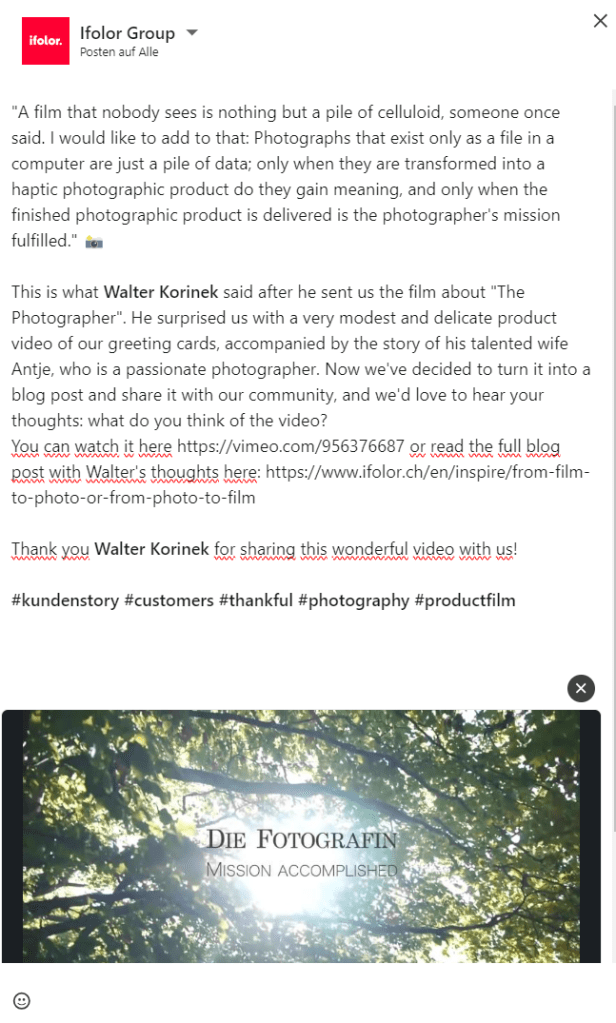Close the post composer dialog
Screen dimensions: 616x1023
[x=600, y=21]
